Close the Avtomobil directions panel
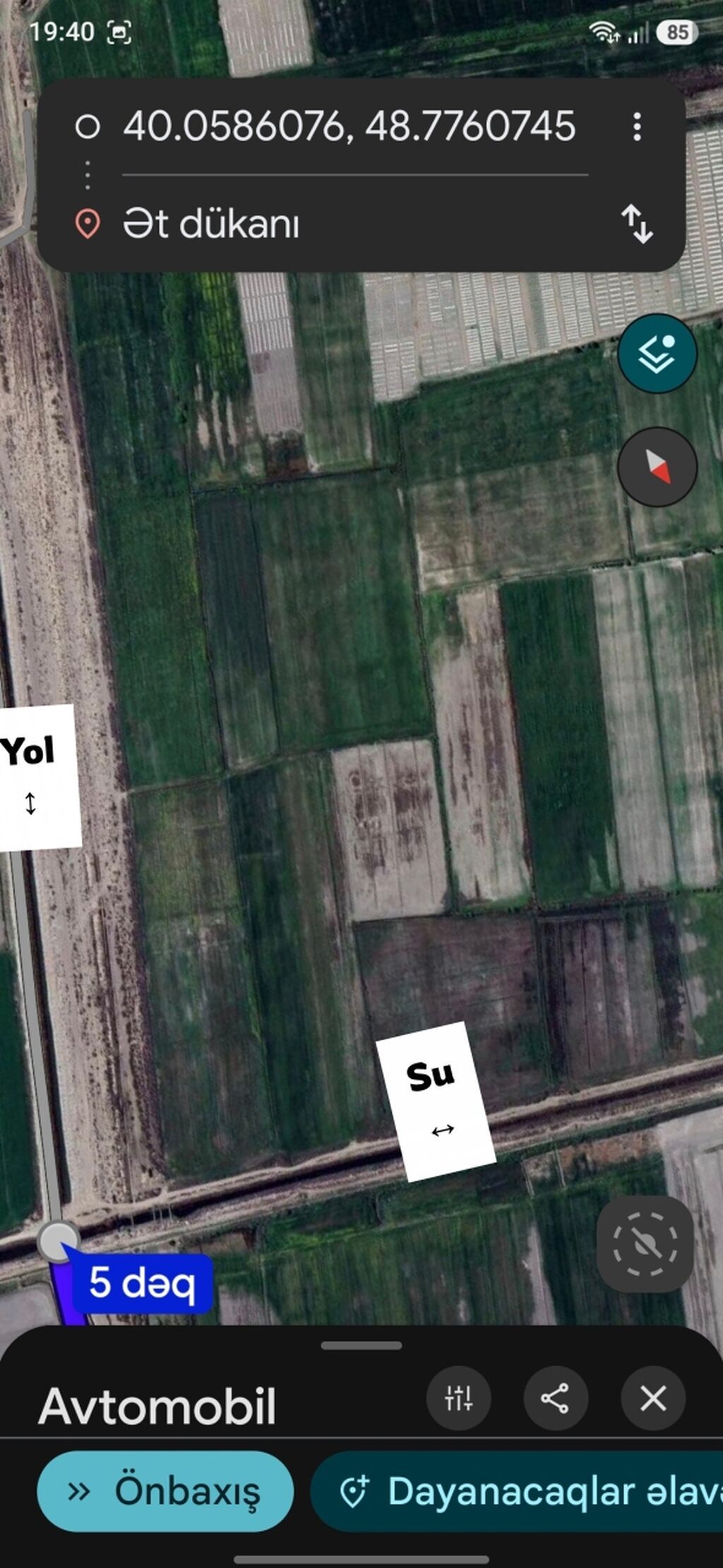 click(653, 1398)
